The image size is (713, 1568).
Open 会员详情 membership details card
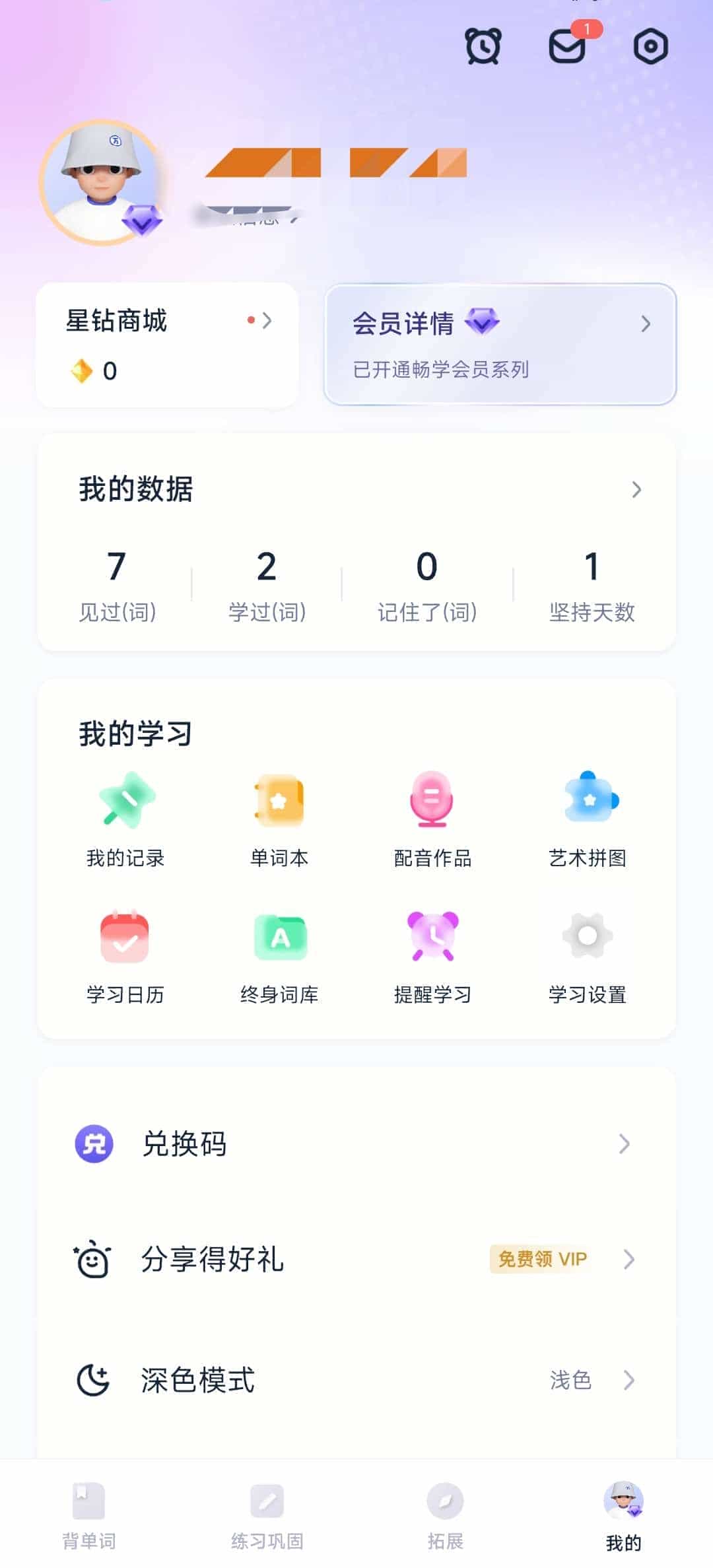pos(498,343)
